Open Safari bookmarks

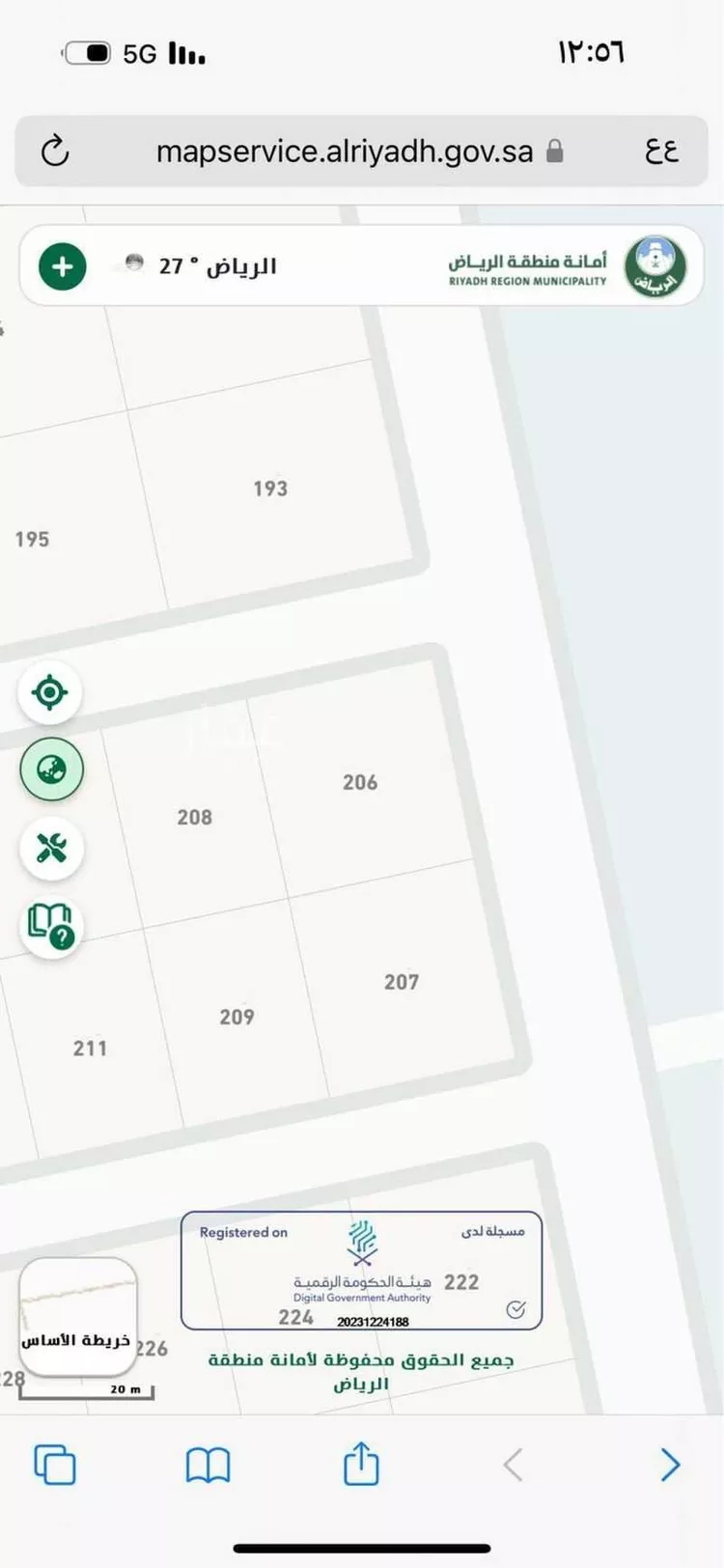pos(208,1465)
